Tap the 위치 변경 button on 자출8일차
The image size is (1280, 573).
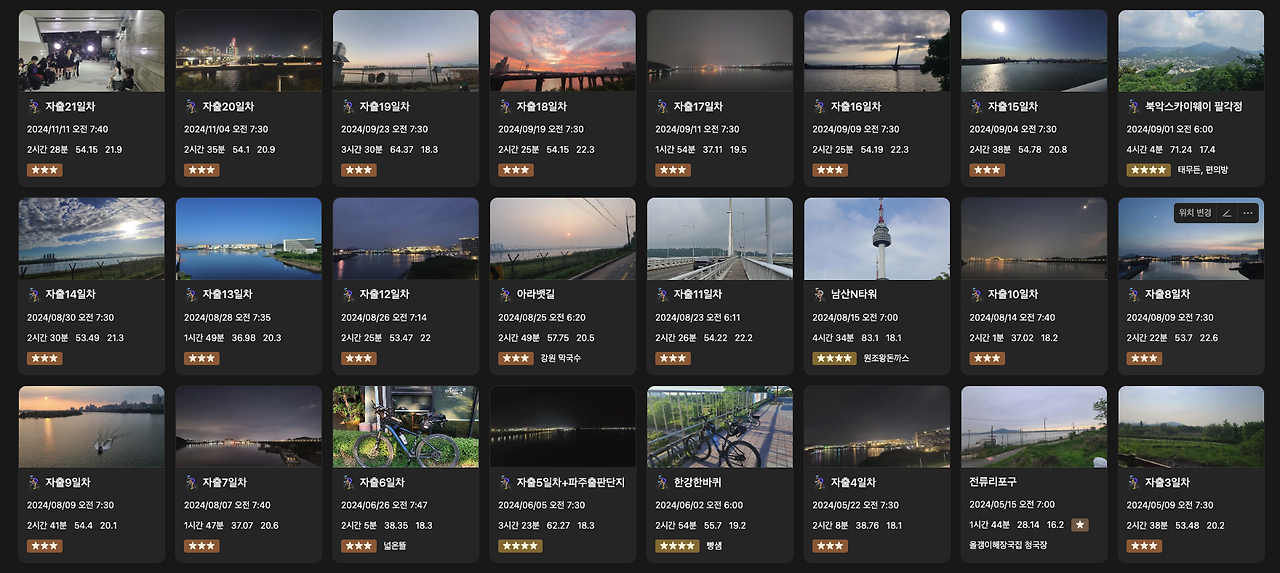click(1196, 213)
